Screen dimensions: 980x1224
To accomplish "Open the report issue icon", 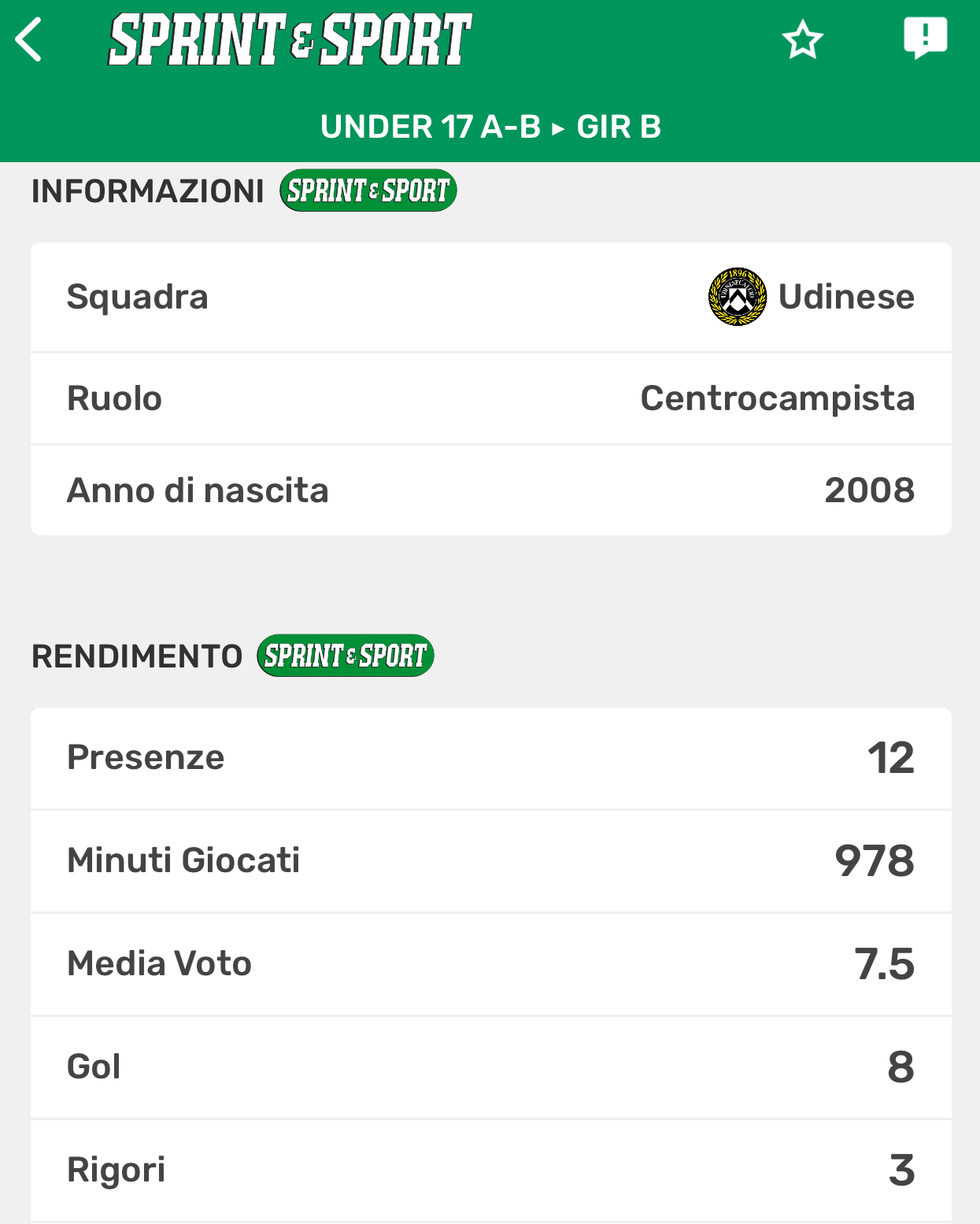I will (925, 38).
